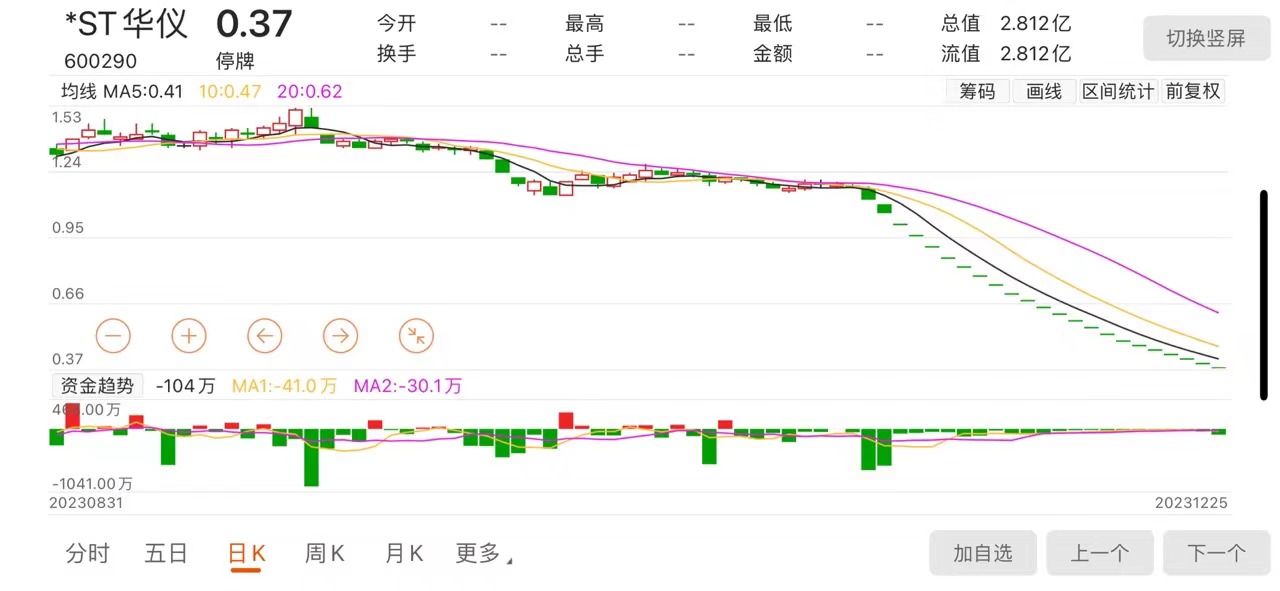Viewport: 1280px width, 591px height.
Task: Go to previous stock with 上一个
Action: (1099, 553)
